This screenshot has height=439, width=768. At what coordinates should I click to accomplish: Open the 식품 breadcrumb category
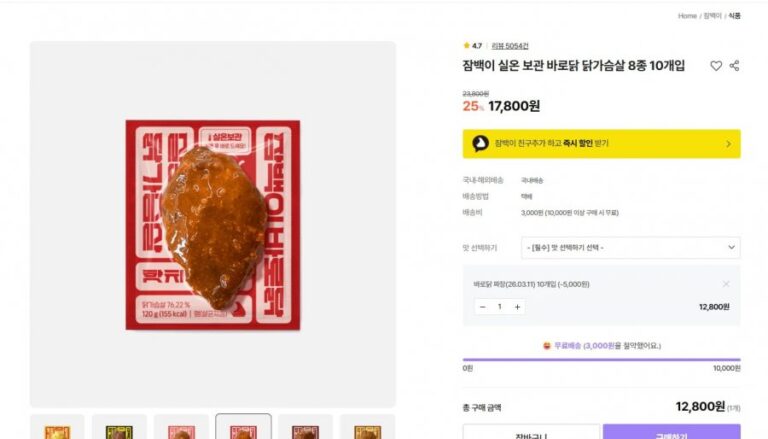pyautogui.click(x=735, y=16)
